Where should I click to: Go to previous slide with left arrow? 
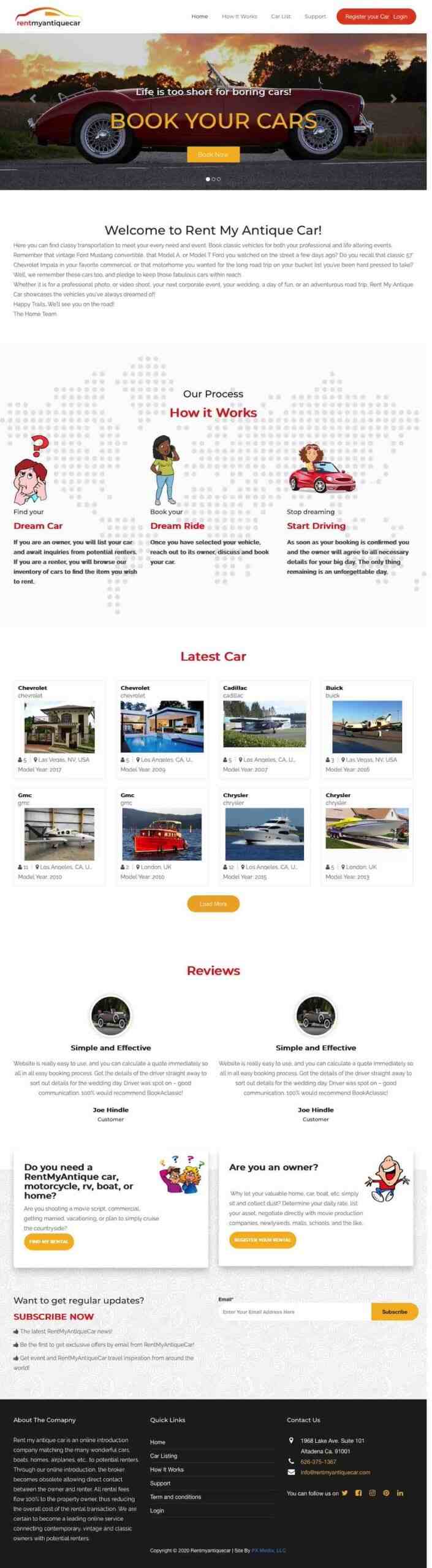click(x=33, y=98)
